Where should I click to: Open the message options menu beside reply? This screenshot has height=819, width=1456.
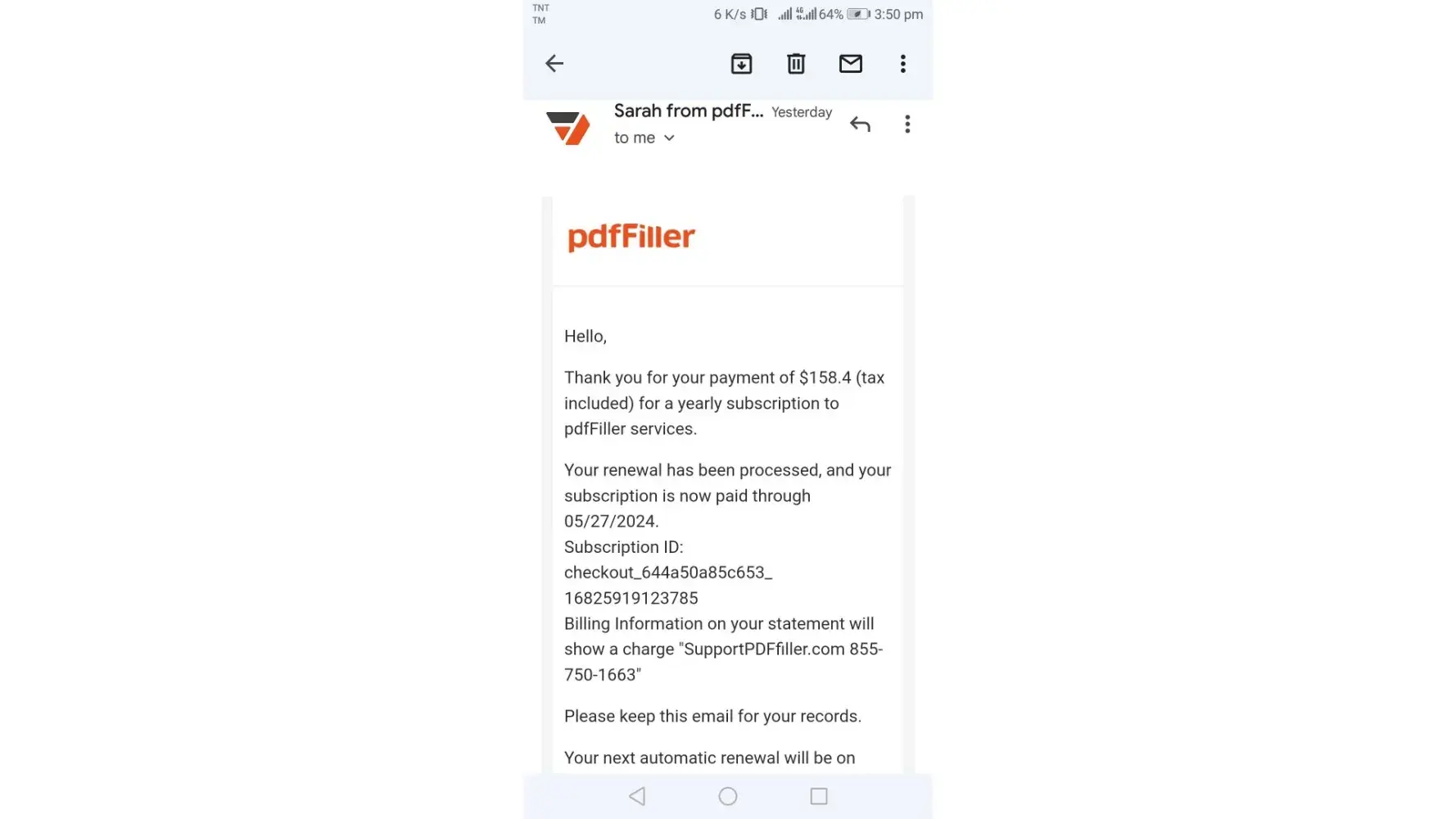[x=907, y=124]
